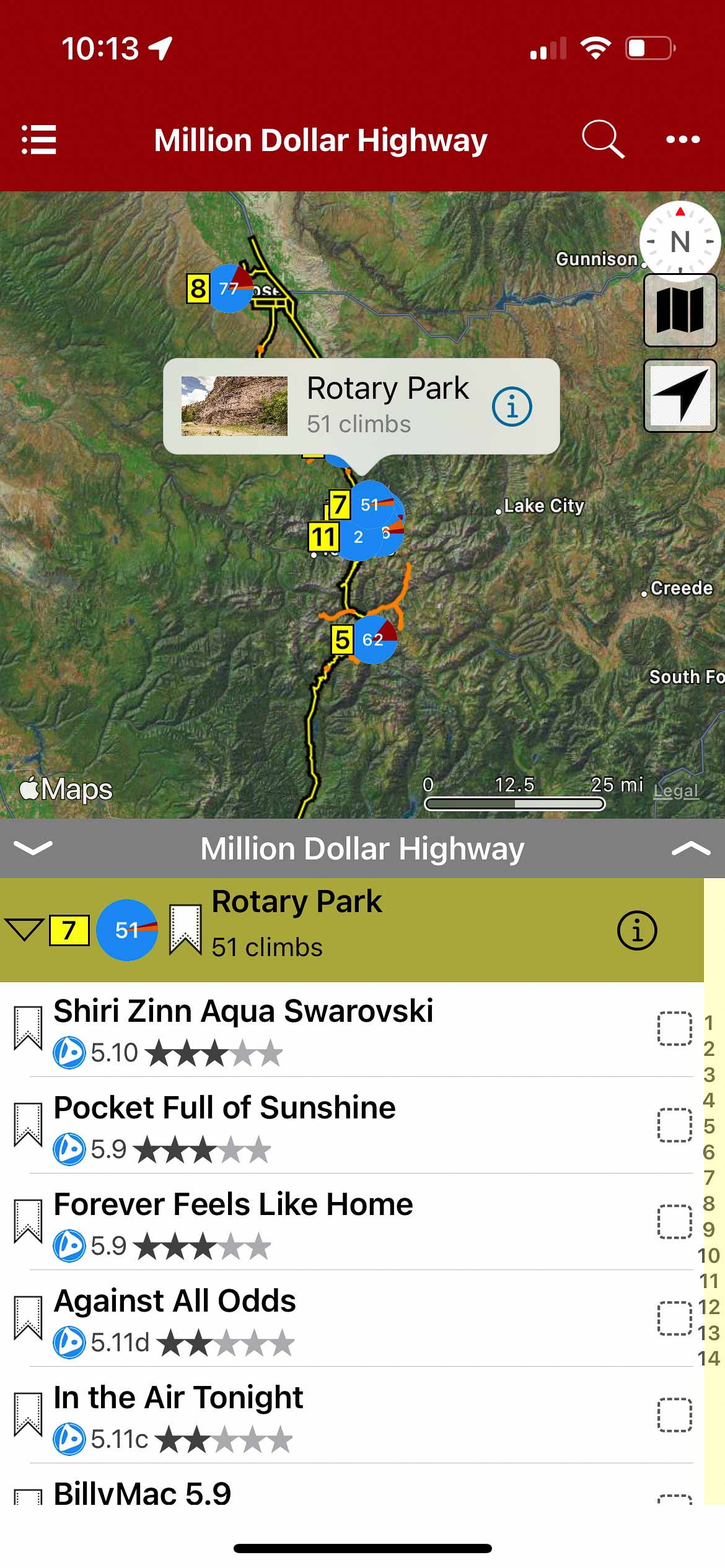
Task: Tick the checkbox for Pocket Full of Sunshine
Action: (674, 1125)
